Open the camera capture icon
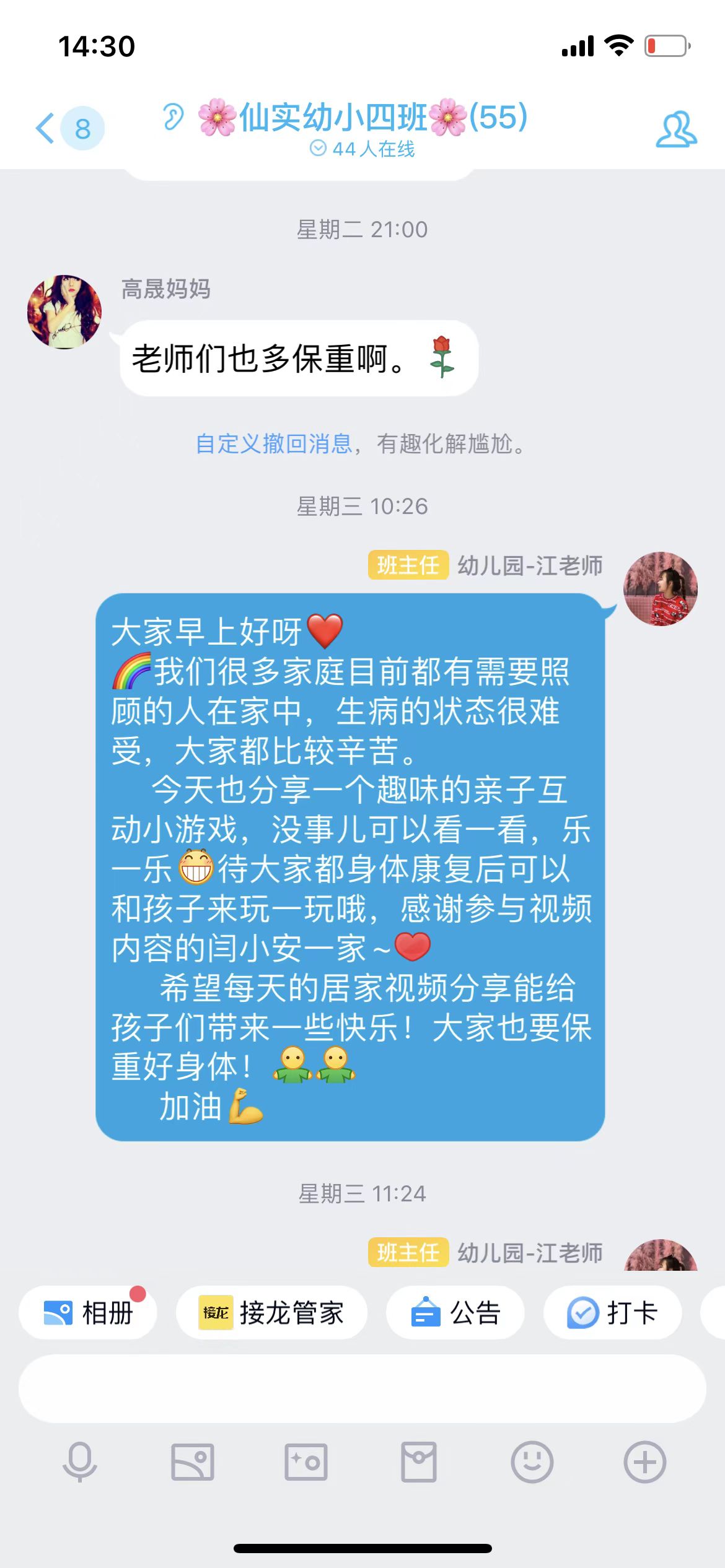This screenshot has width=725, height=1568. 306,1462
